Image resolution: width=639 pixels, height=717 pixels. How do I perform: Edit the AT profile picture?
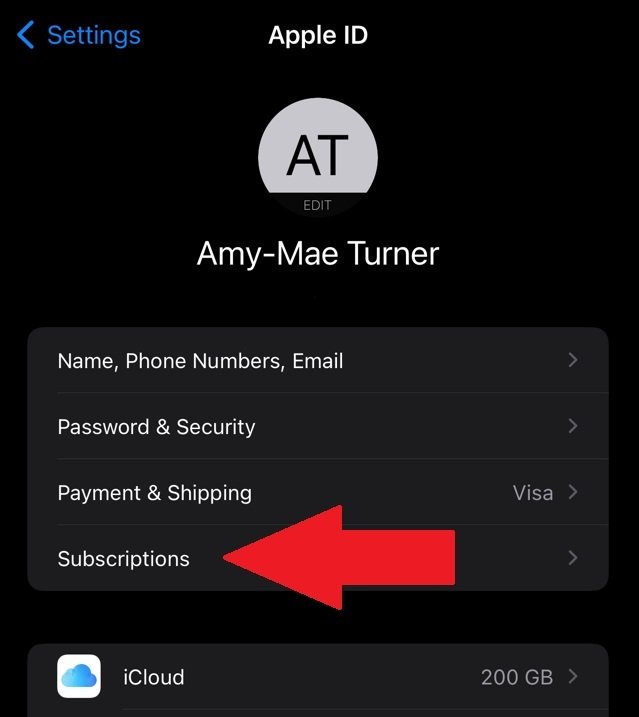click(318, 158)
